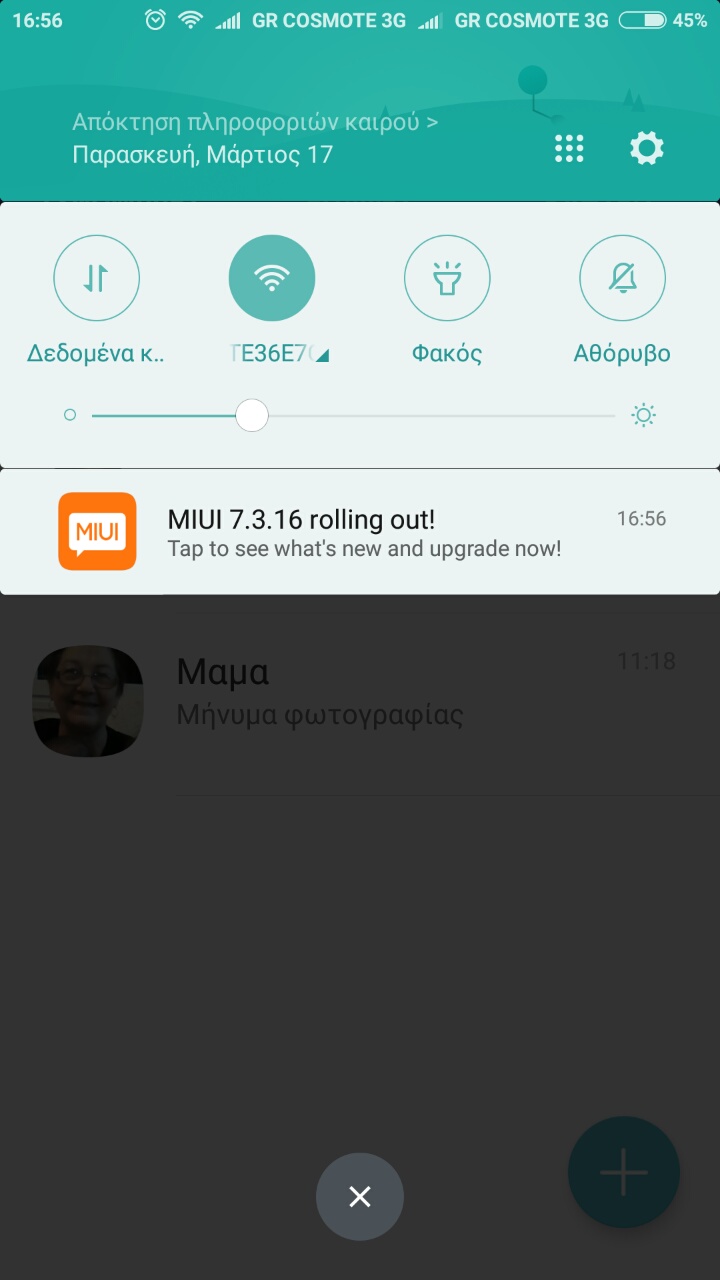This screenshot has height=1280, width=720.
Task: Clear all notifications with the X button
Action: (360, 1197)
